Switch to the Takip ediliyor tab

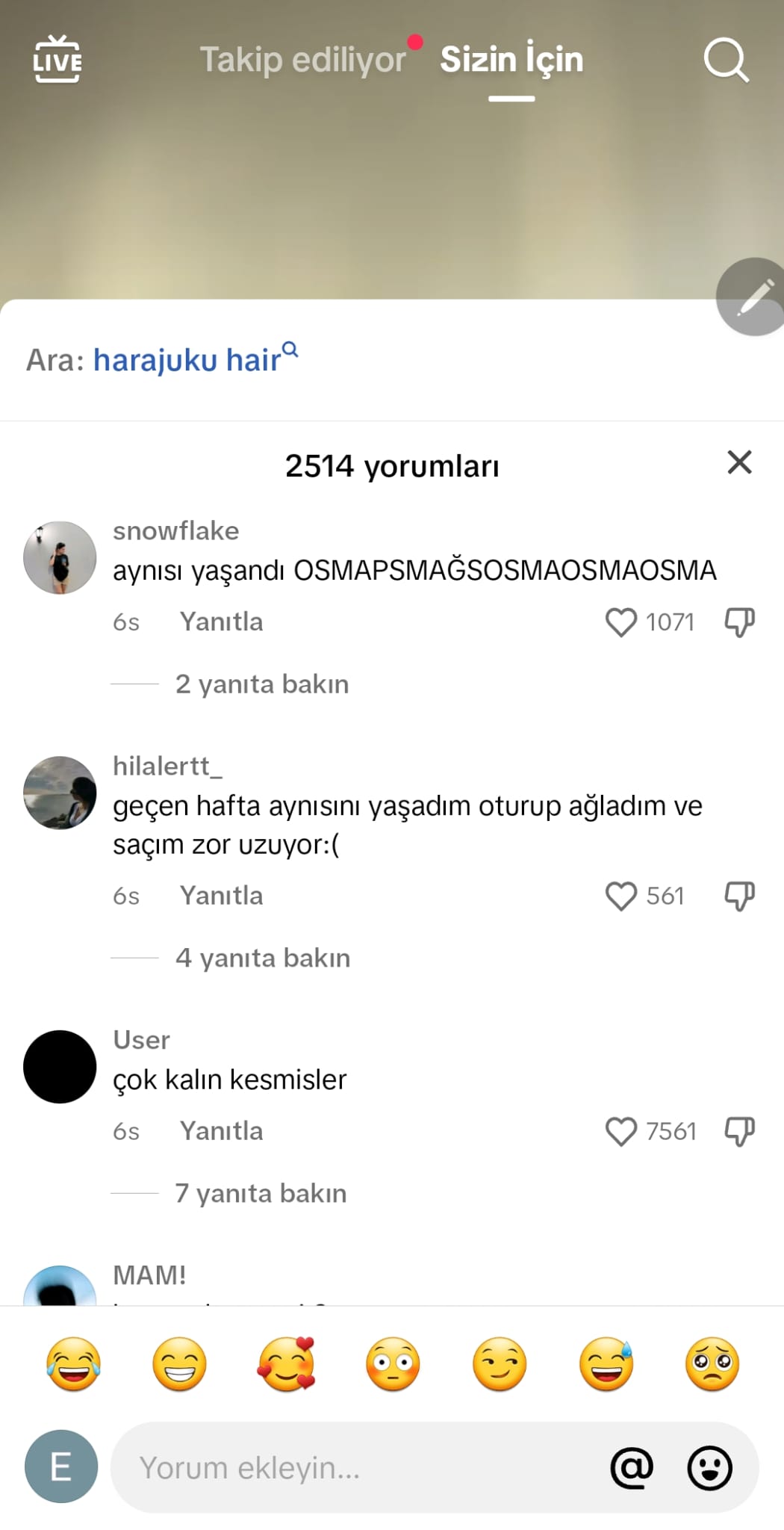[x=302, y=60]
